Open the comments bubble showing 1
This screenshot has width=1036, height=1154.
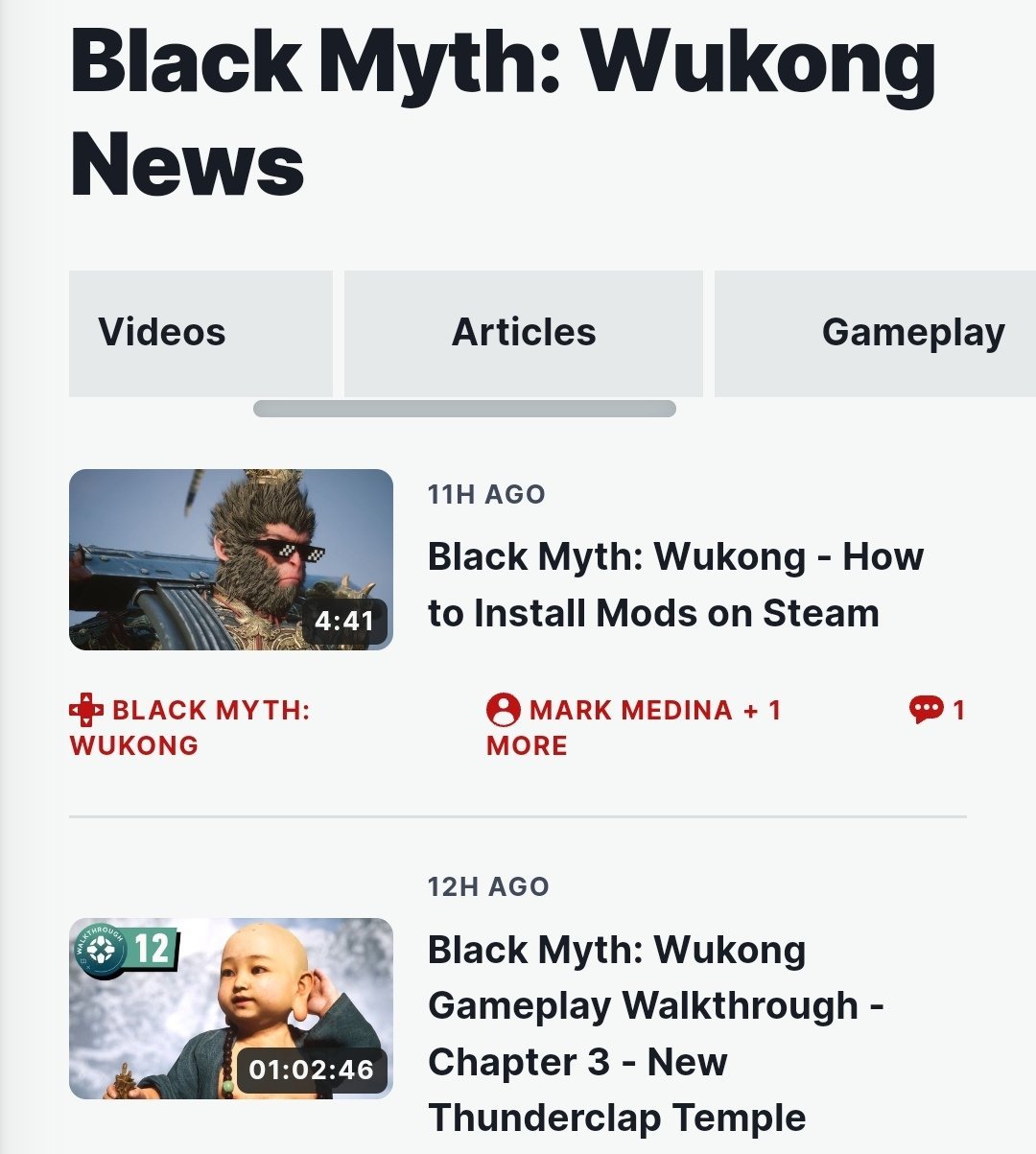click(x=936, y=710)
